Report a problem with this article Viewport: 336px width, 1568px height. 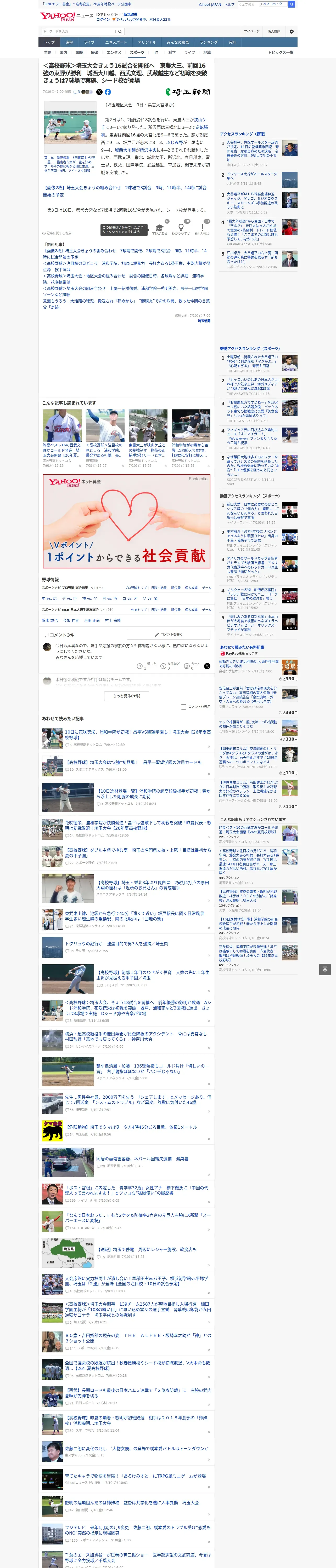57,233
